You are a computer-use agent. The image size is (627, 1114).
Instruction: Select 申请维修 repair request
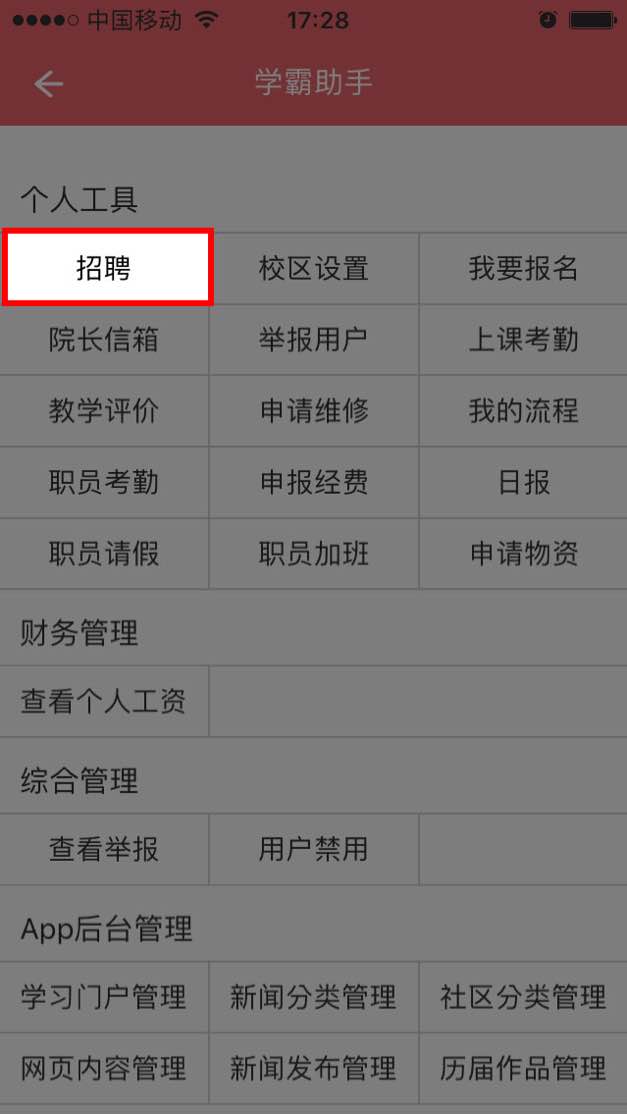pos(314,411)
